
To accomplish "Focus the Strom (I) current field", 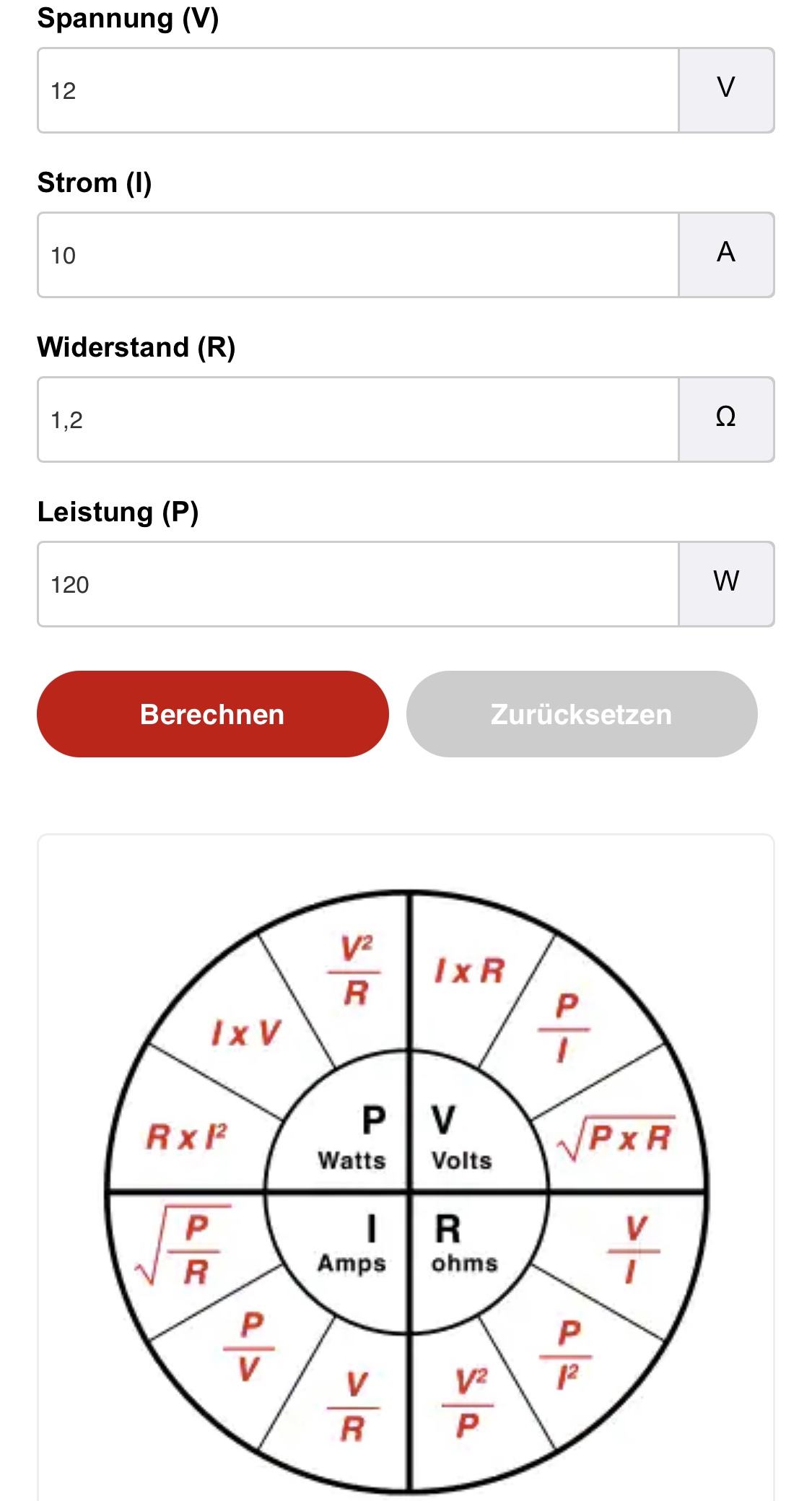I will (x=358, y=255).
